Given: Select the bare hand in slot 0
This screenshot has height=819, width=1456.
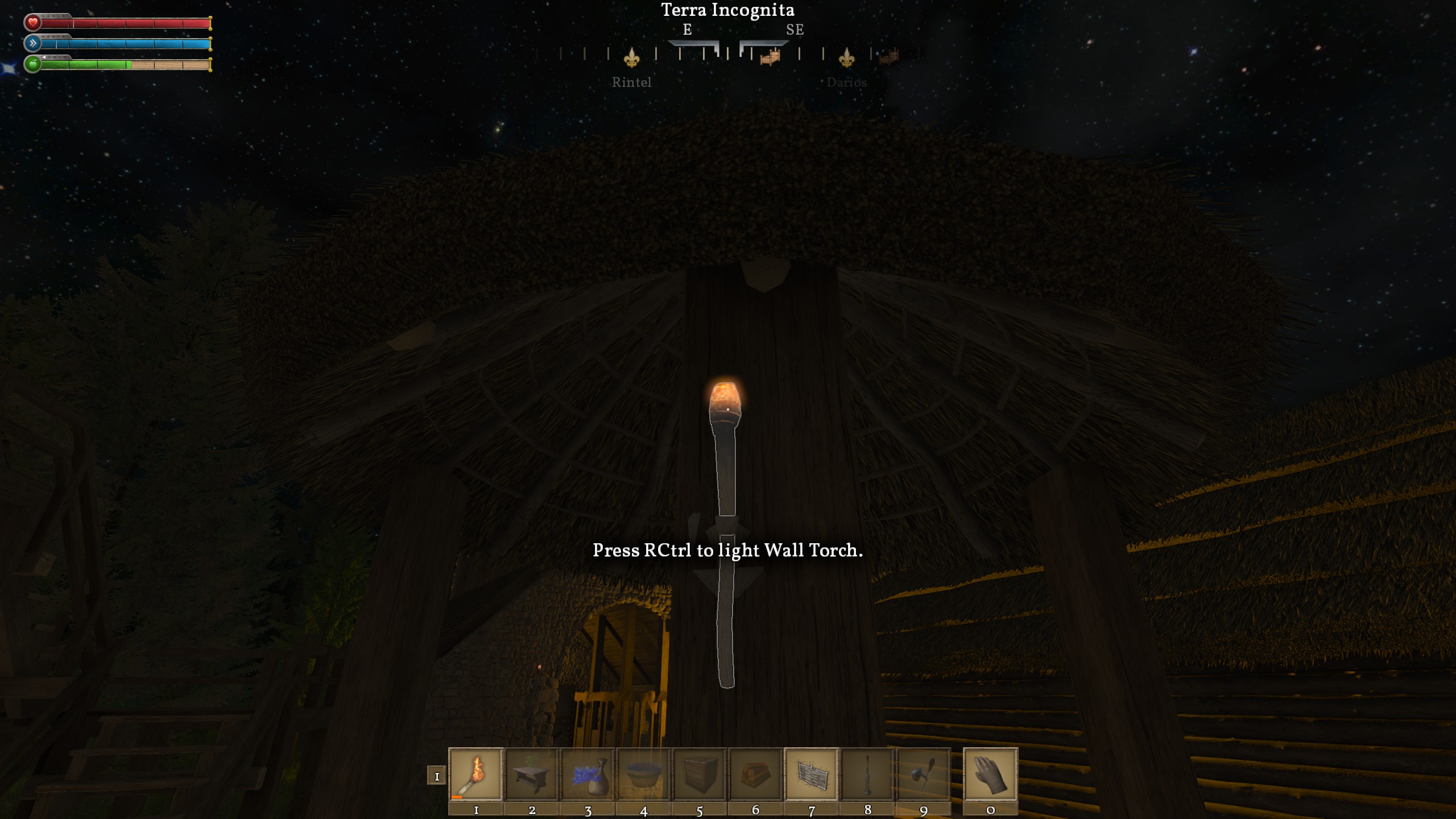Looking at the screenshot, I should click(990, 775).
